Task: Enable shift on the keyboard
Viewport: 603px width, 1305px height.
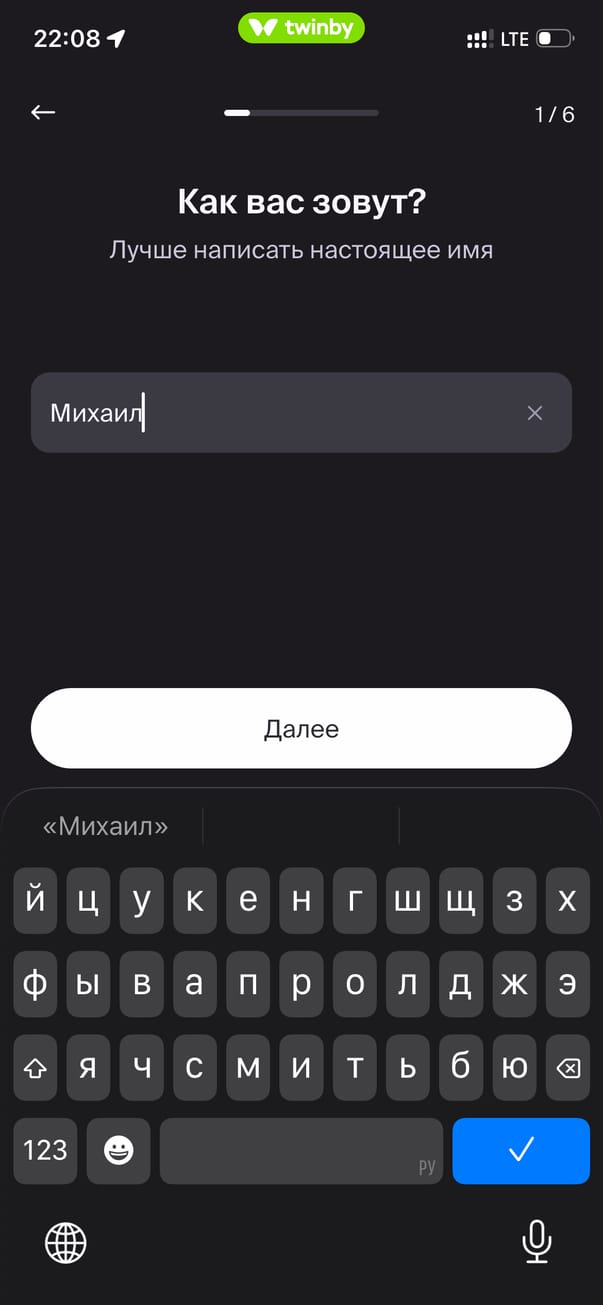Action: 35,1069
